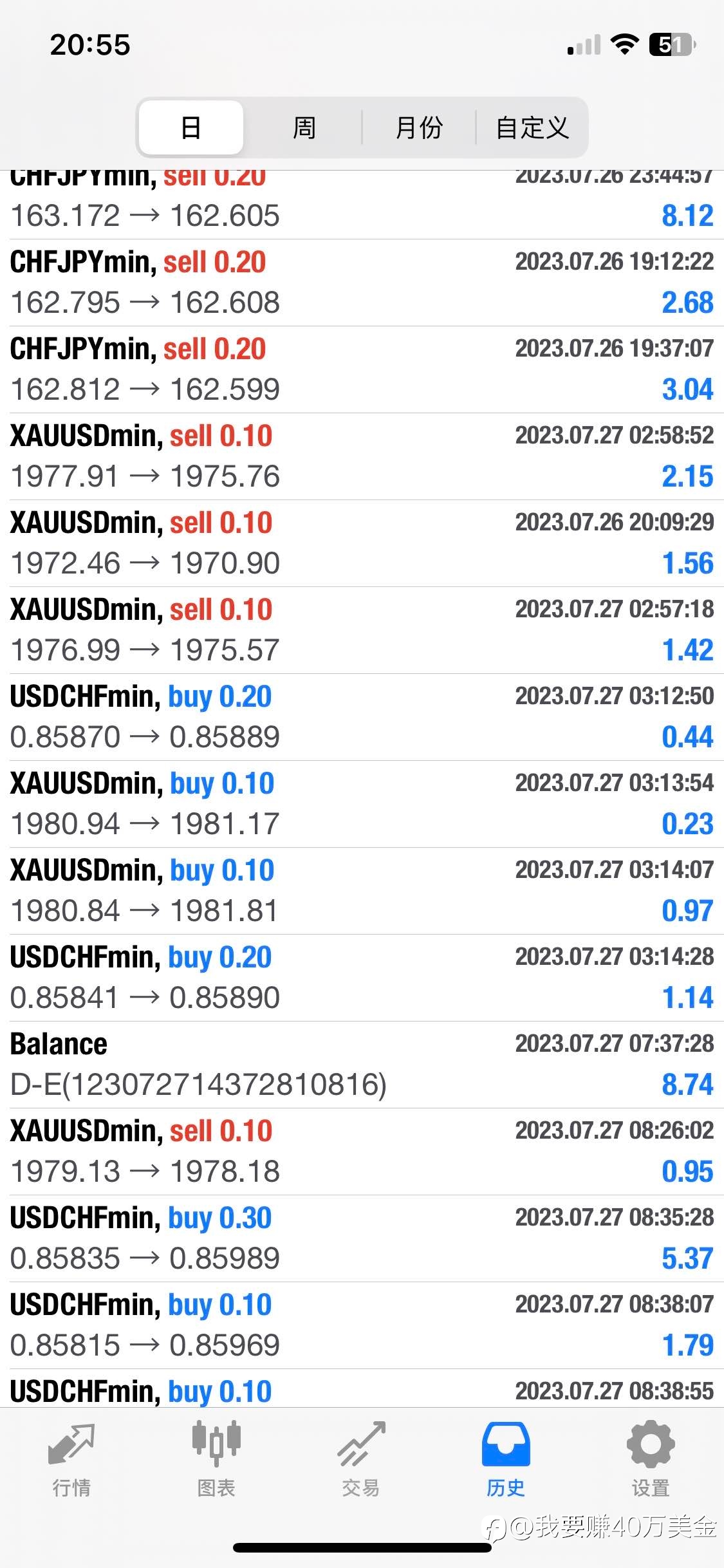Open XAUUSDmin buy trade with profit 0.97
Viewport: 724px width, 1568px height.
[x=362, y=891]
